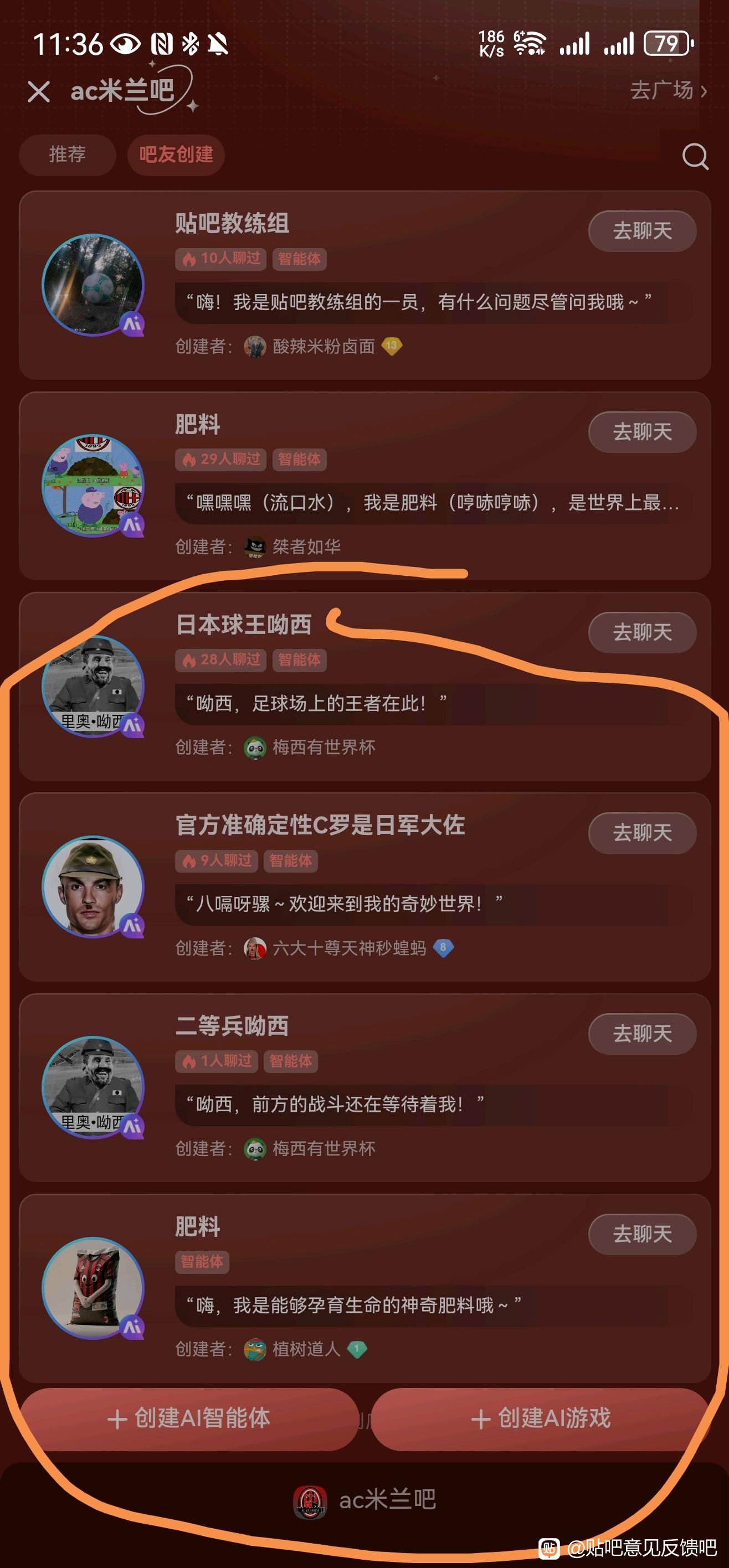
Task: Tap 去聊天 for 贴吧教练组
Action: pos(642,231)
